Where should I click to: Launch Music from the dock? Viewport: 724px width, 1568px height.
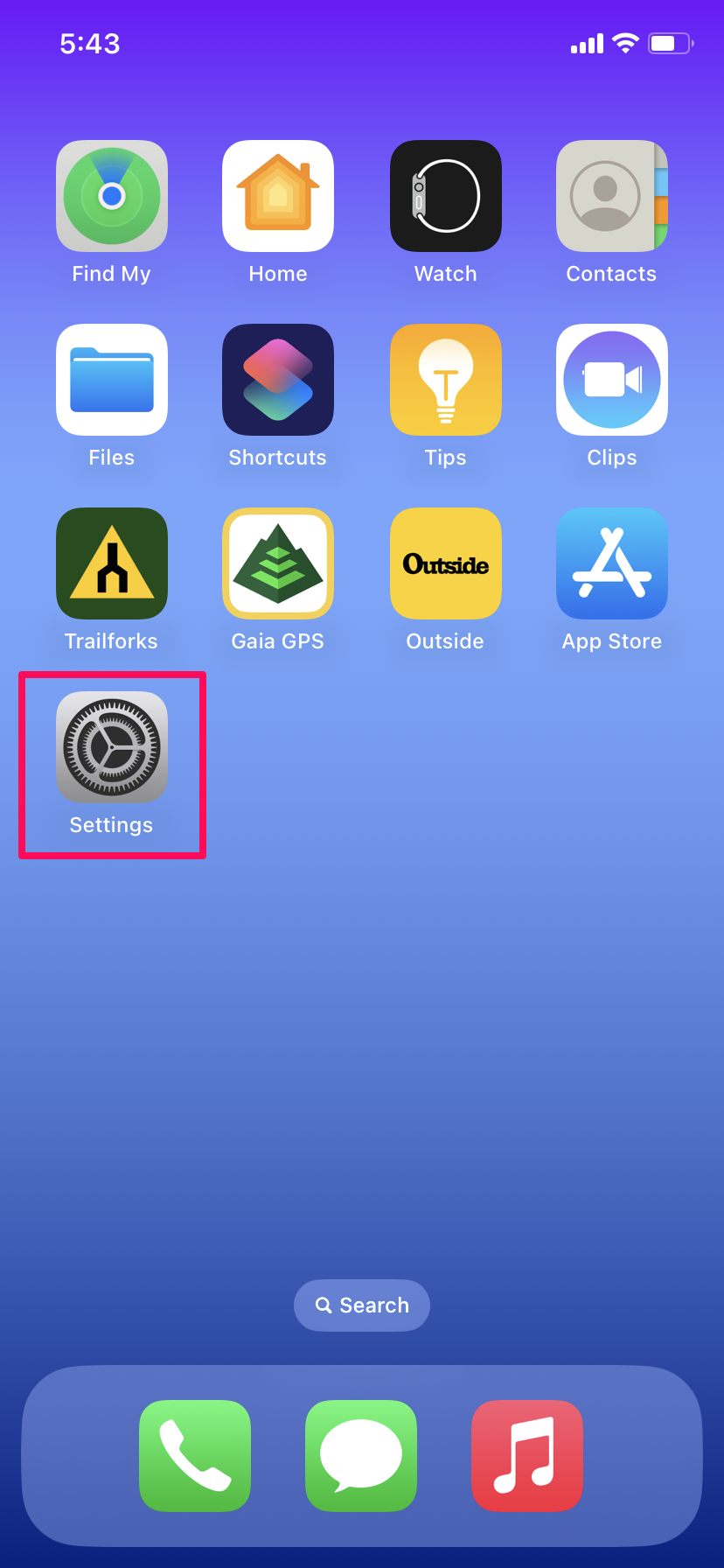tap(527, 1456)
